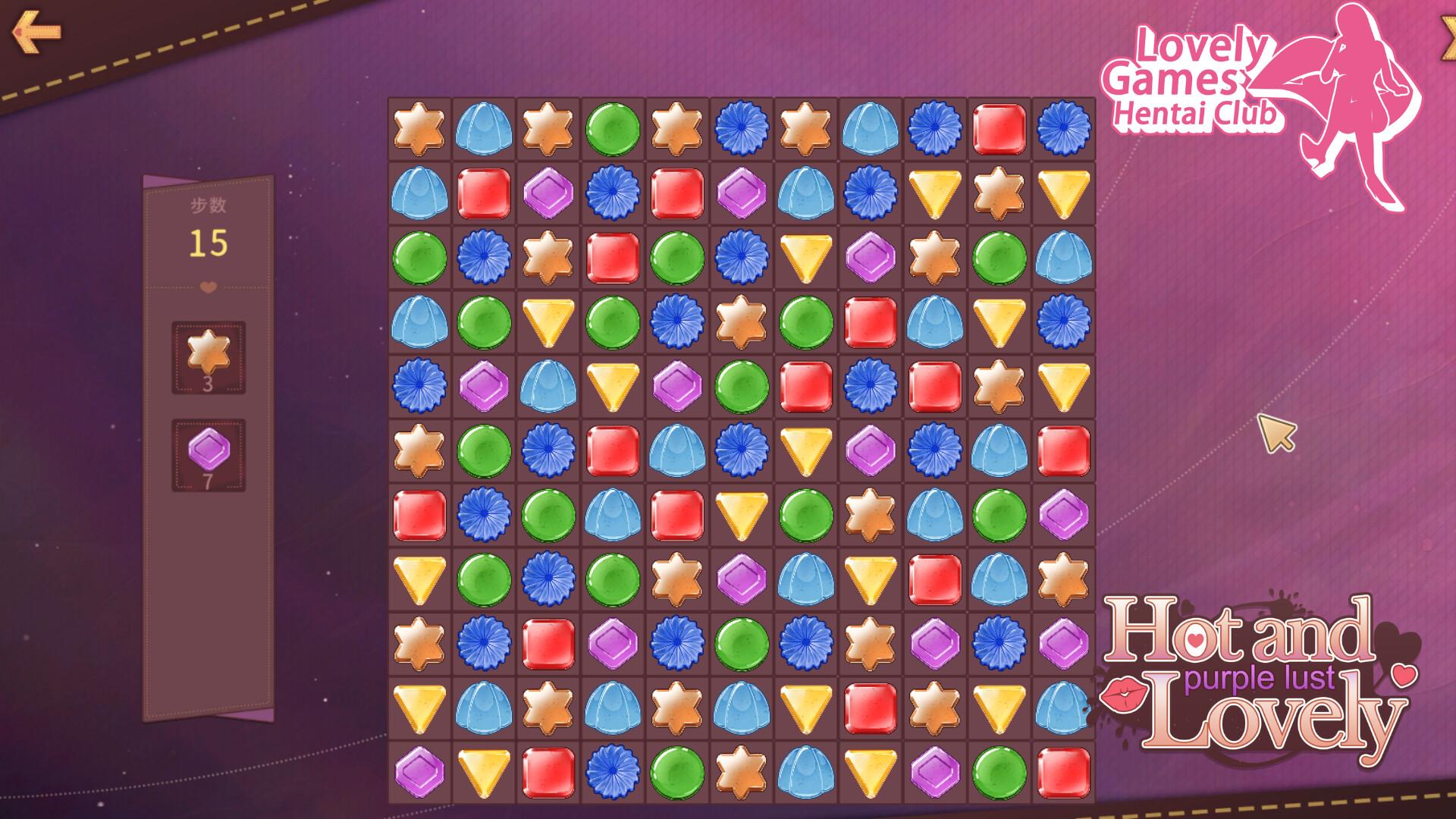Select the red square gem in the top row

[999, 128]
